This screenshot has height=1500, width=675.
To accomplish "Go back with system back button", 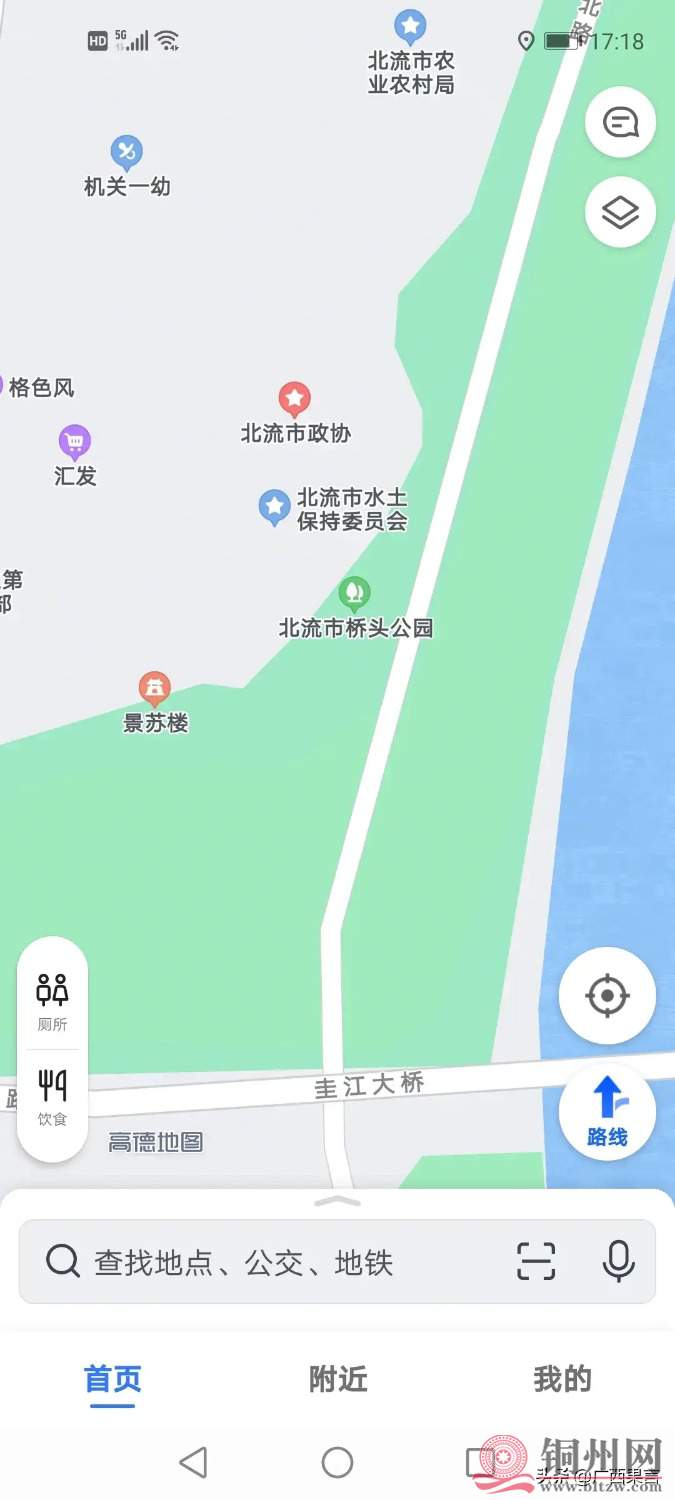I will pyautogui.click(x=193, y=1462).
